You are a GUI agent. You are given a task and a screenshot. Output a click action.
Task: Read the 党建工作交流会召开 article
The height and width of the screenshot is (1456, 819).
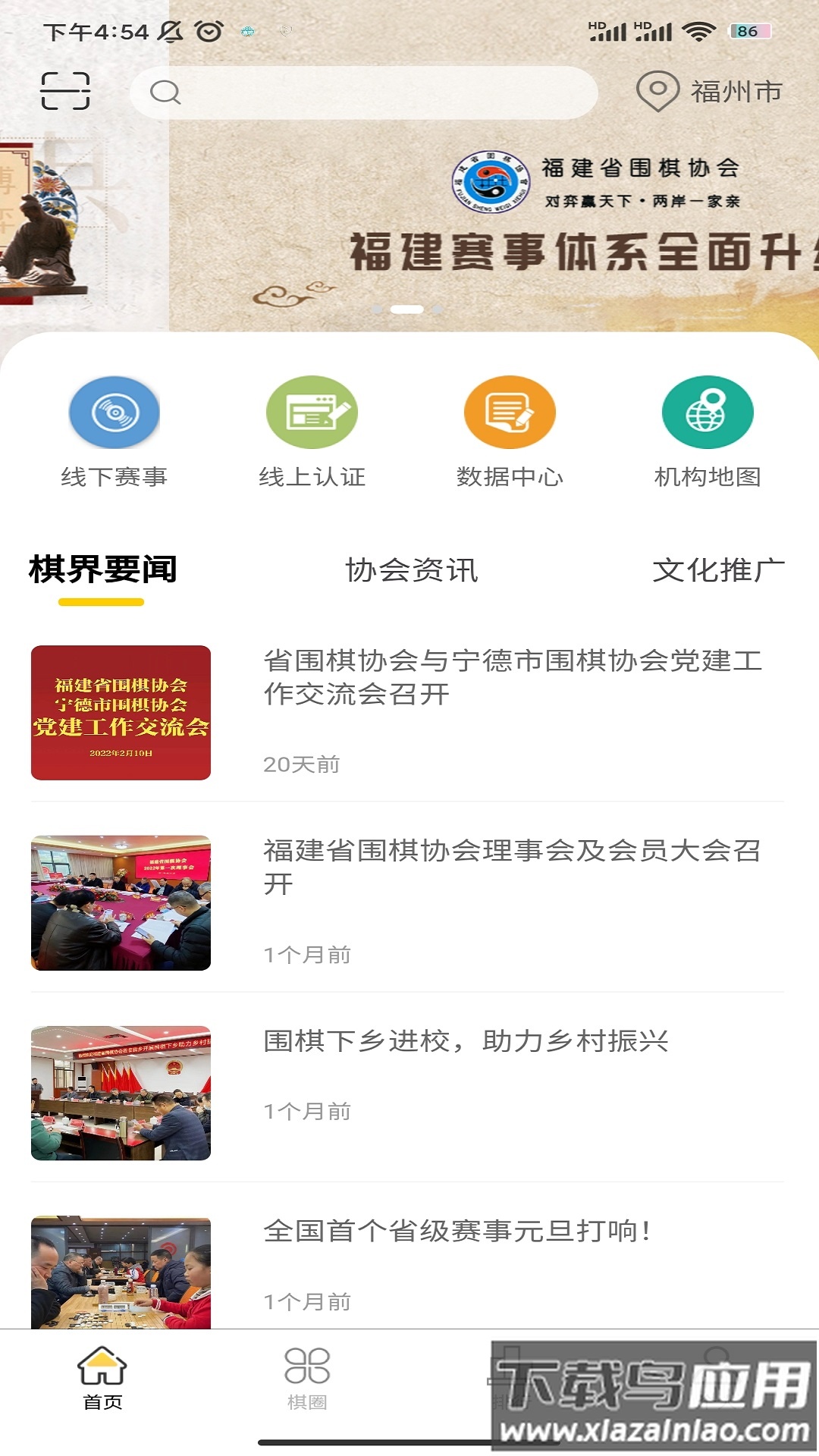[513, 677]
